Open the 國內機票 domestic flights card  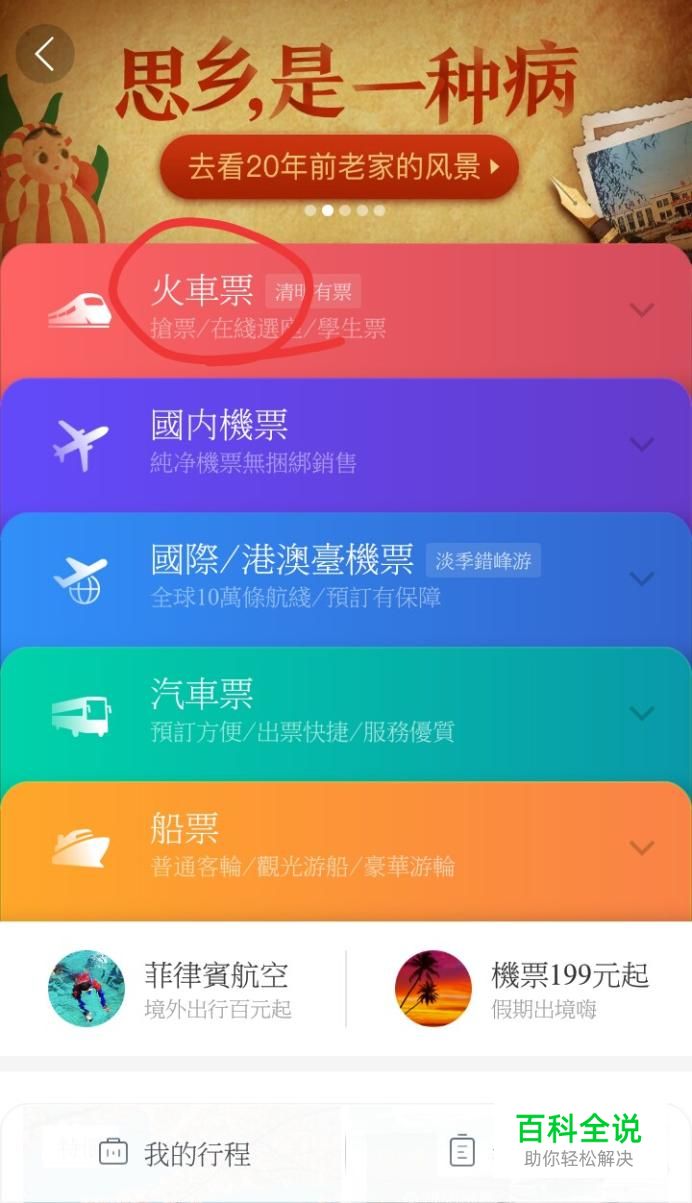click(346, 445)
